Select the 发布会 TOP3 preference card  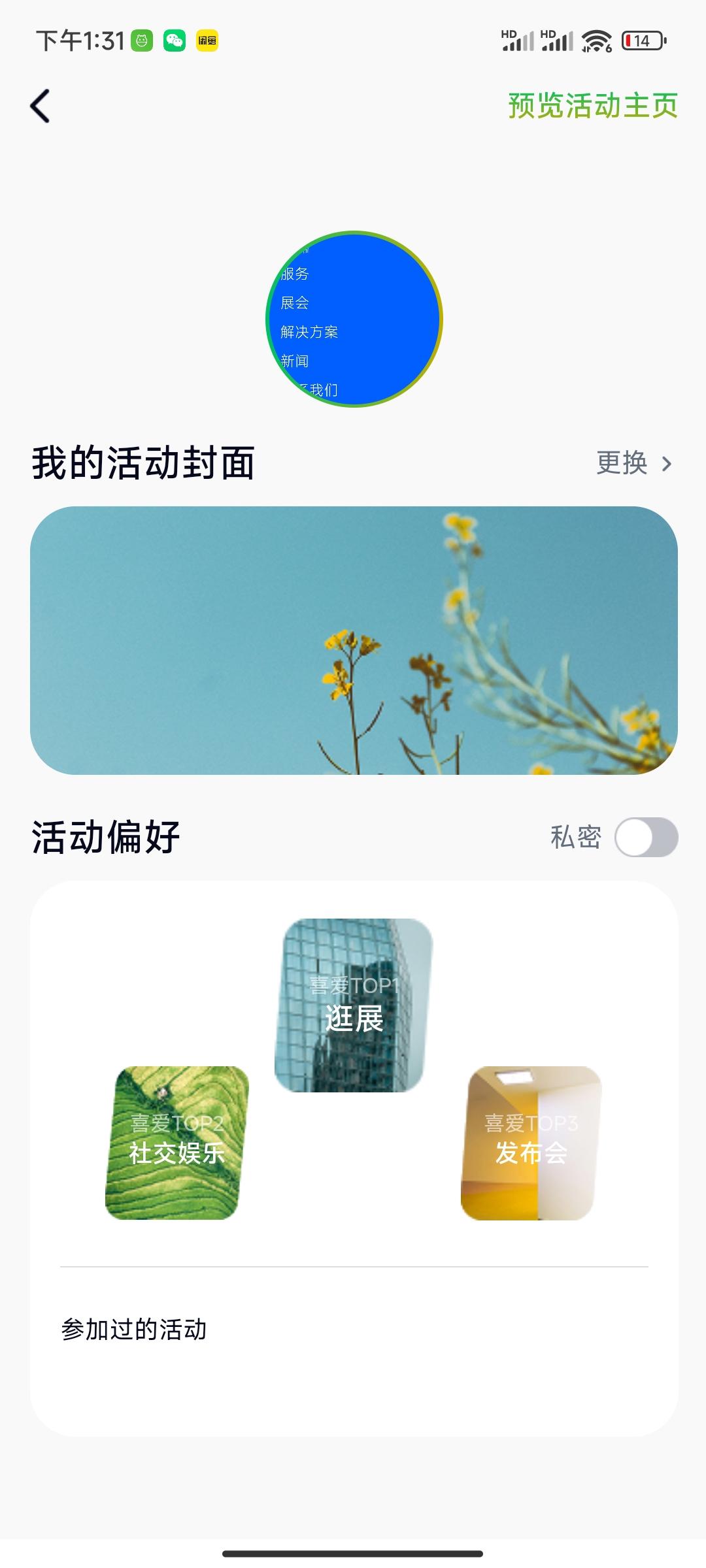531,1143
